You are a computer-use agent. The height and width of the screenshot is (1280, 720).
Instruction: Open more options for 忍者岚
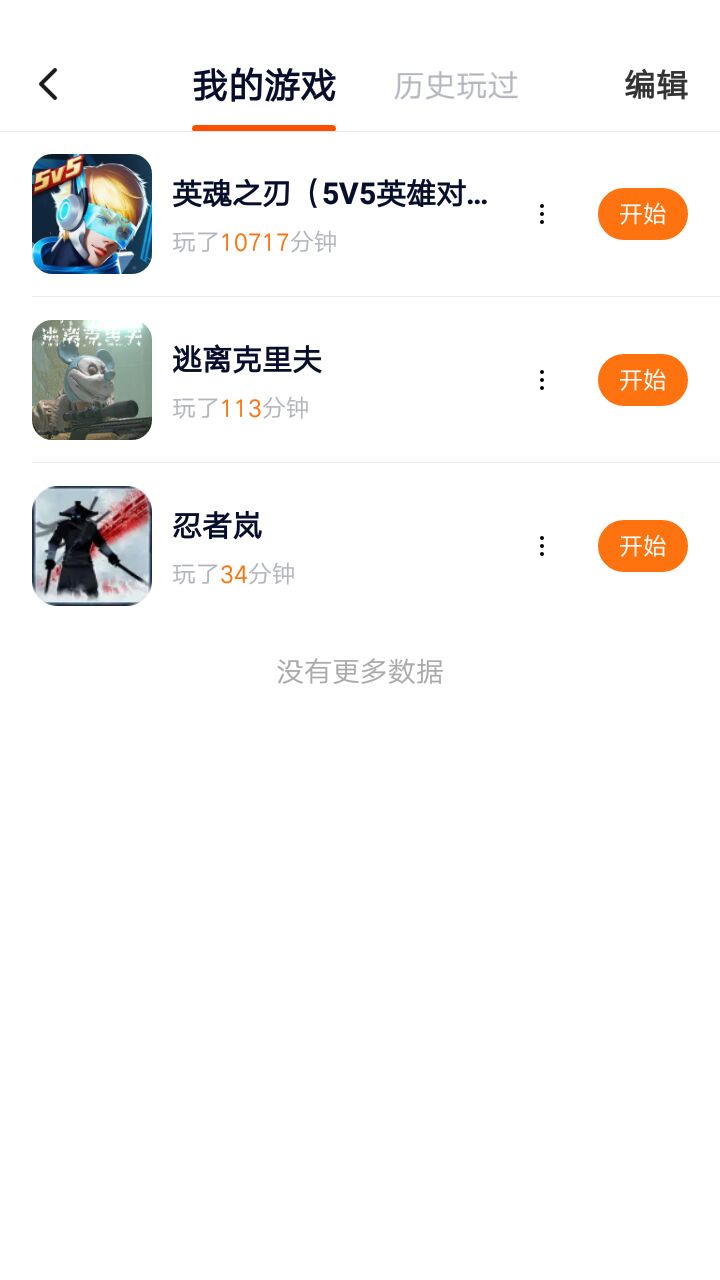[x=542, y=546]
